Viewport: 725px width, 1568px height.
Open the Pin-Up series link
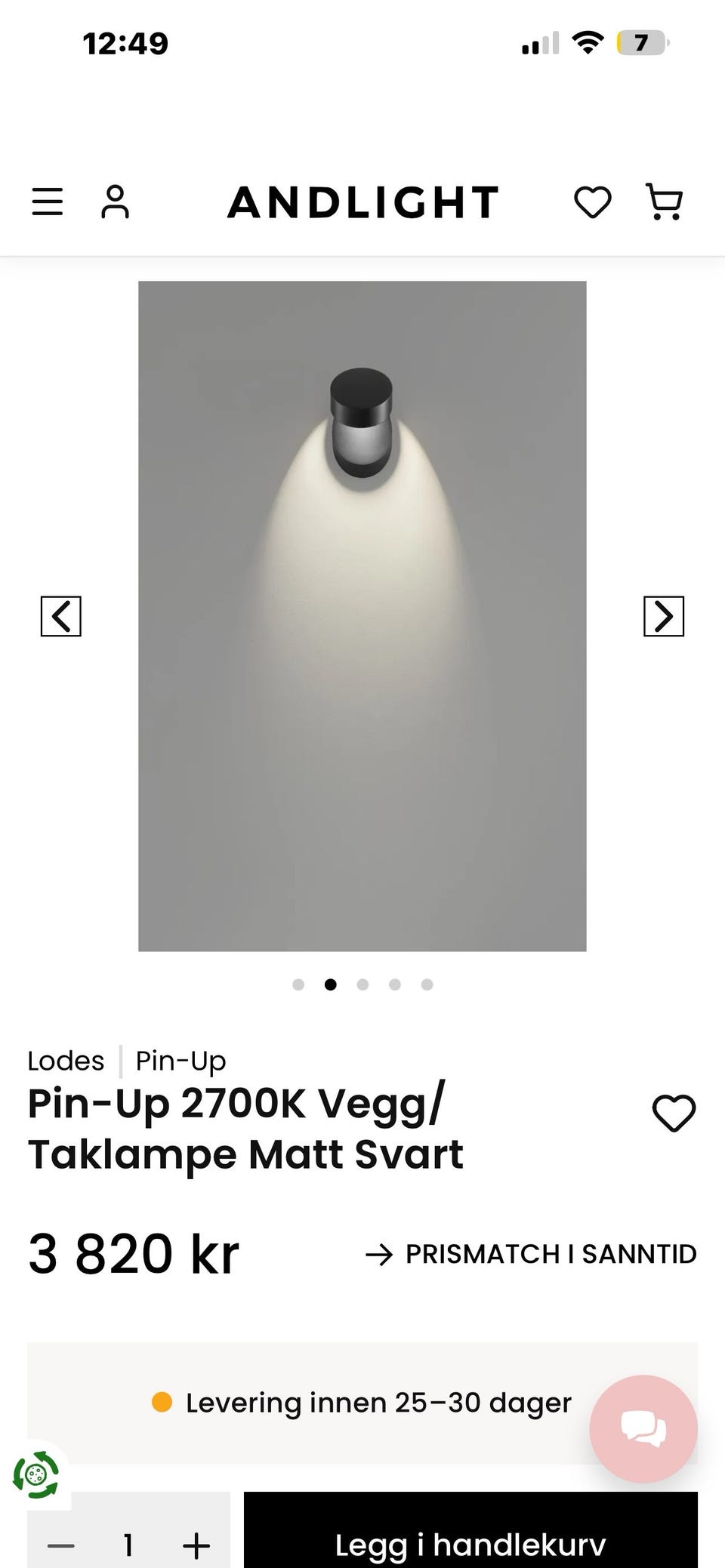(181, 1061)
